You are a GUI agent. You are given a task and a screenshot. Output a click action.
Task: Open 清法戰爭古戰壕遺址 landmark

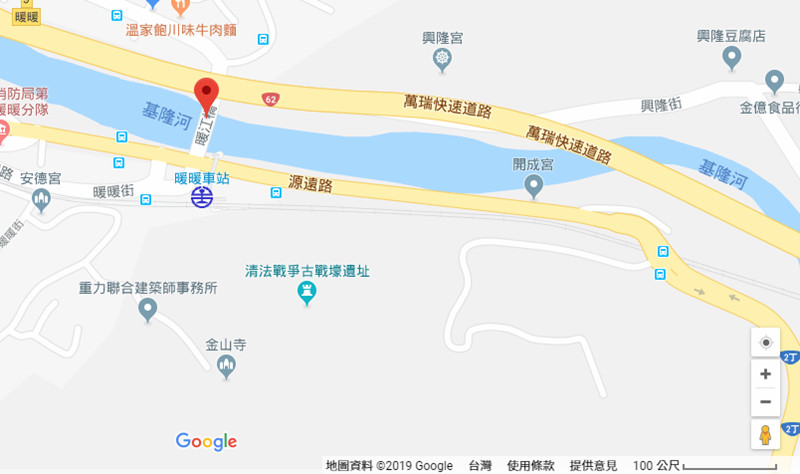click(x=308, y=293)
